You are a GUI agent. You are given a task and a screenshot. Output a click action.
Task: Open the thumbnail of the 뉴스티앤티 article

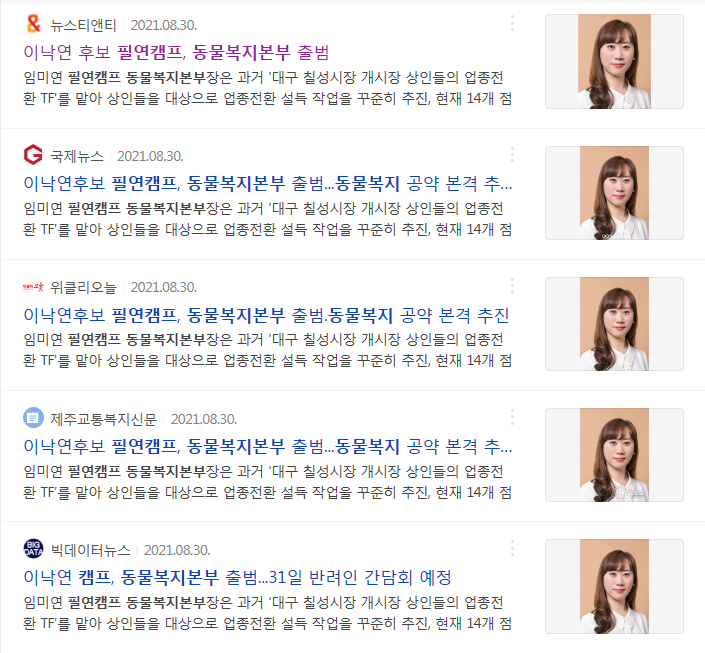(x=614, y=62)
